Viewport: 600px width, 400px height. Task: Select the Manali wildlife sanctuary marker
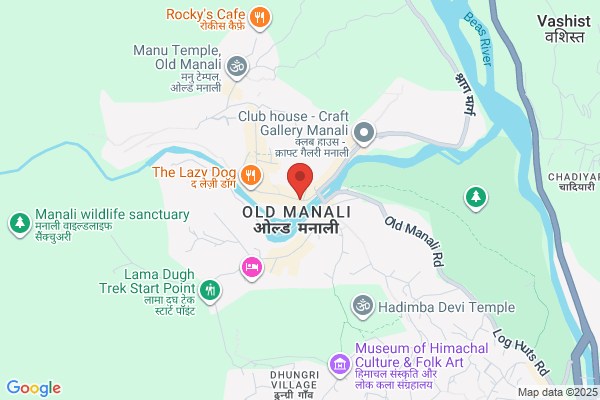click(x=20, y=224)
